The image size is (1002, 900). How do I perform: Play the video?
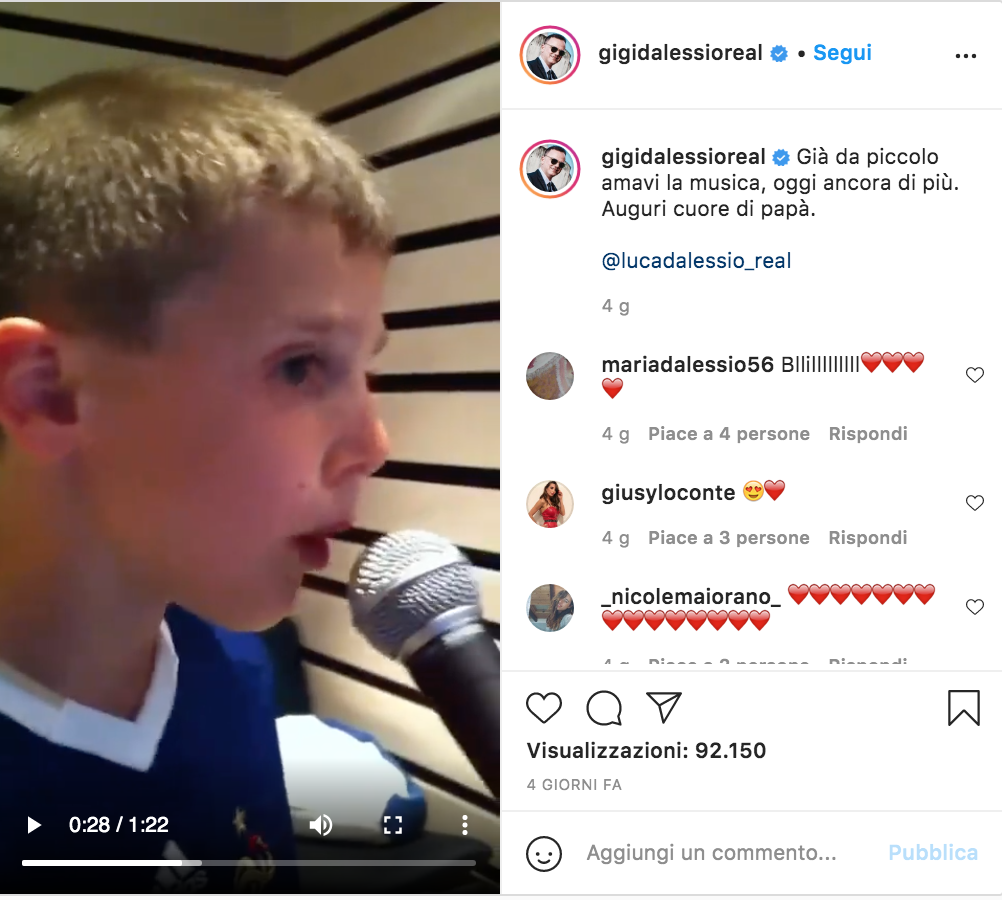pyautogui.click(x=34, y=825)
